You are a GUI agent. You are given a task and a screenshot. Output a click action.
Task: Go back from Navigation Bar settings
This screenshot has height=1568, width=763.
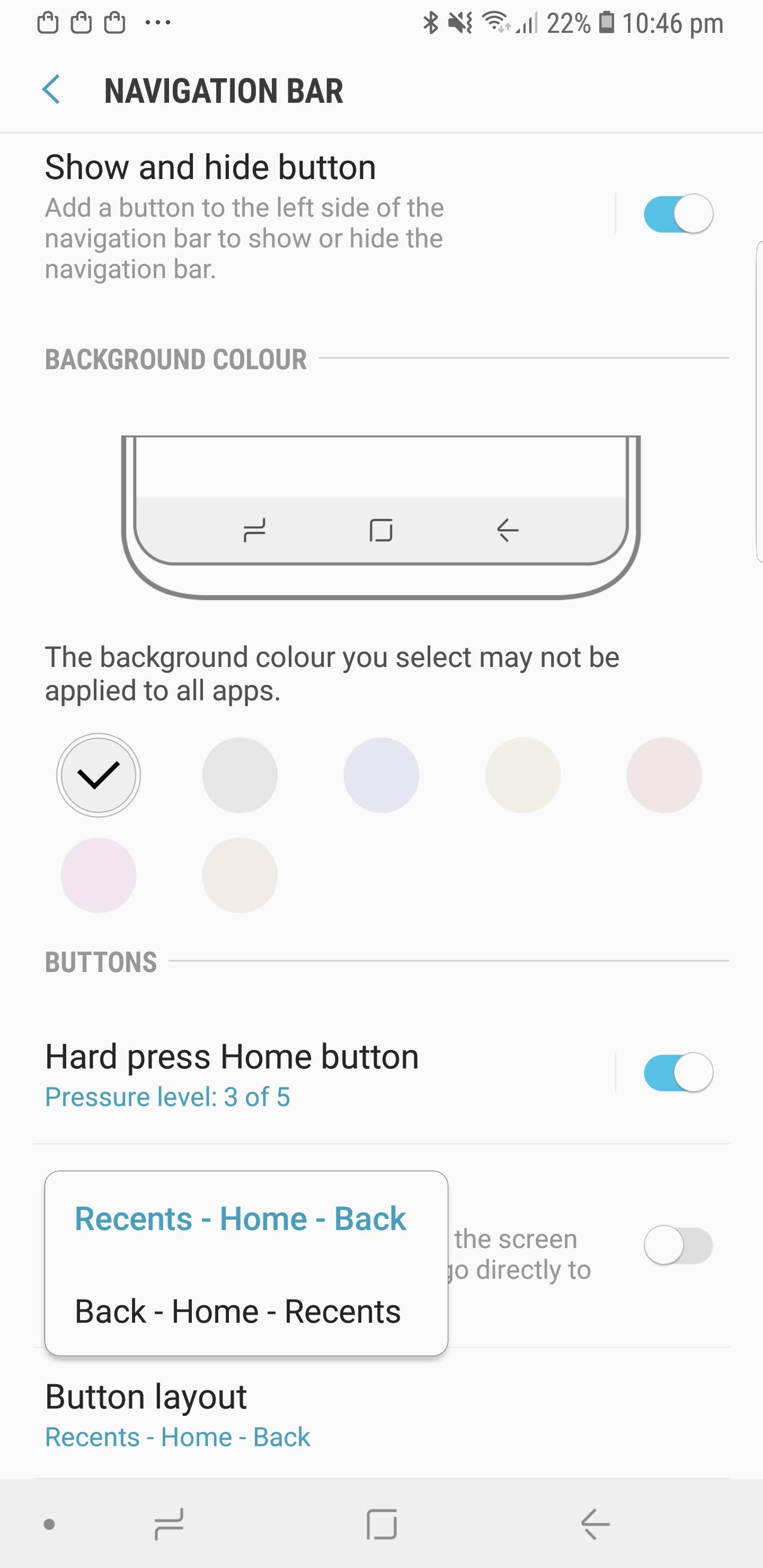point(52,90)
